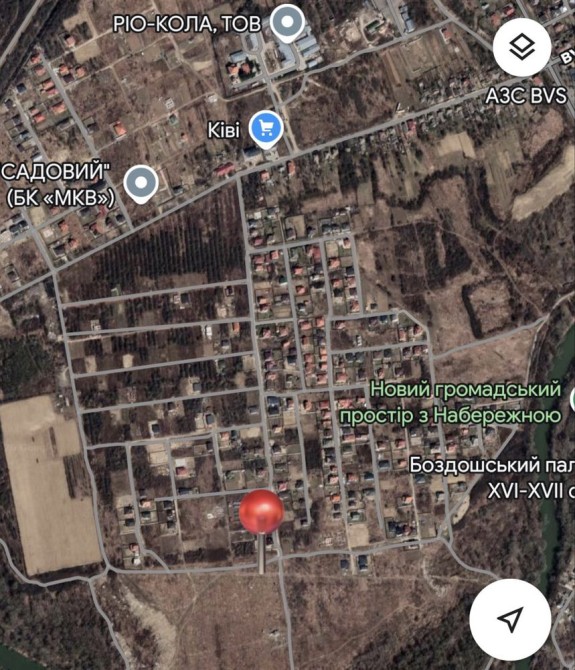
Task: Open Новий громадський простір з Набережною label
Action: (x=451, y=402)
